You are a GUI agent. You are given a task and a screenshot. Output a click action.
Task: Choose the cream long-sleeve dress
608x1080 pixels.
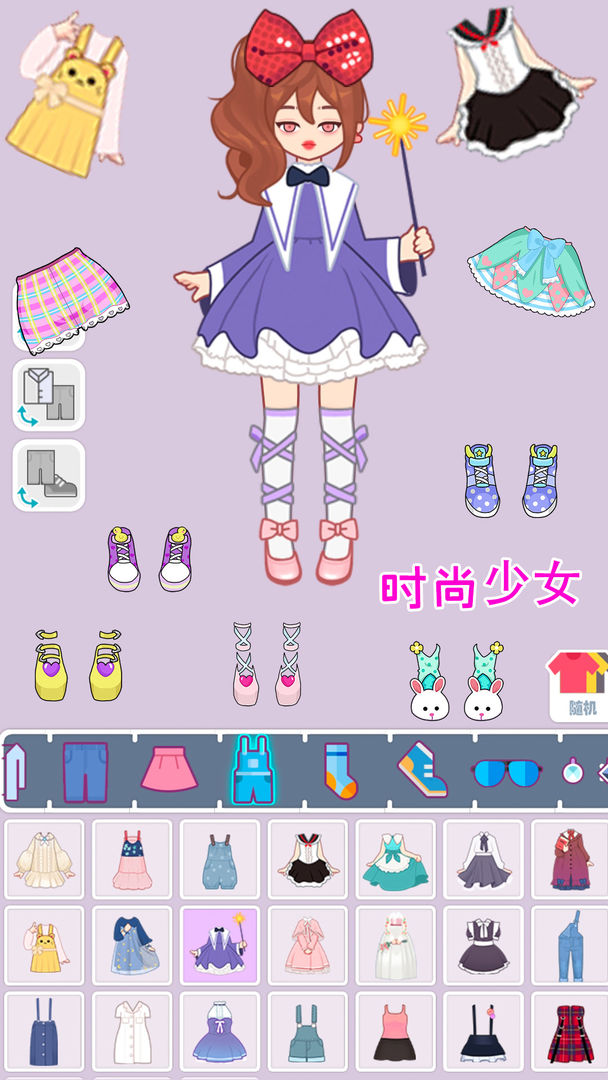click(43, 859)
